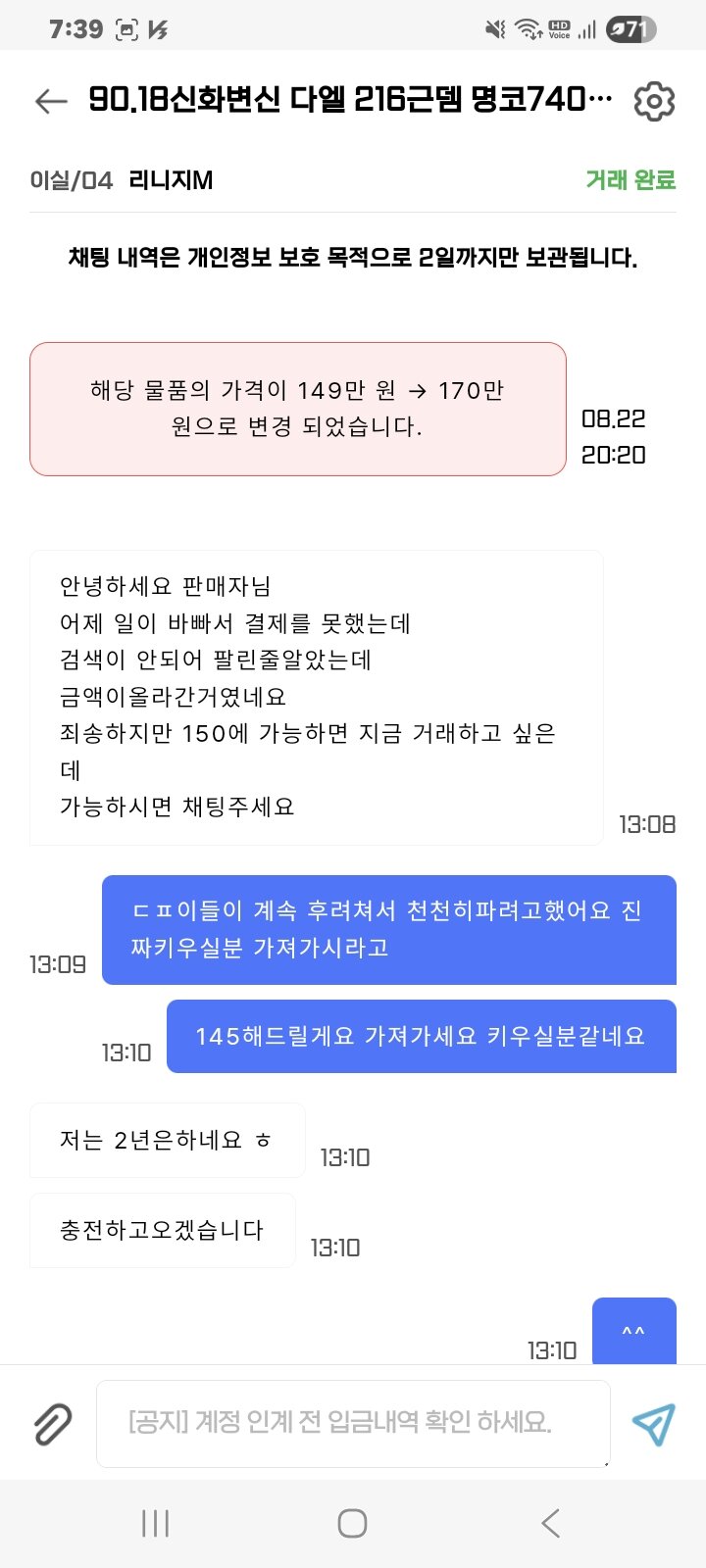
Task: Go back using the top-left arrow
Action: tap(51, 100)
